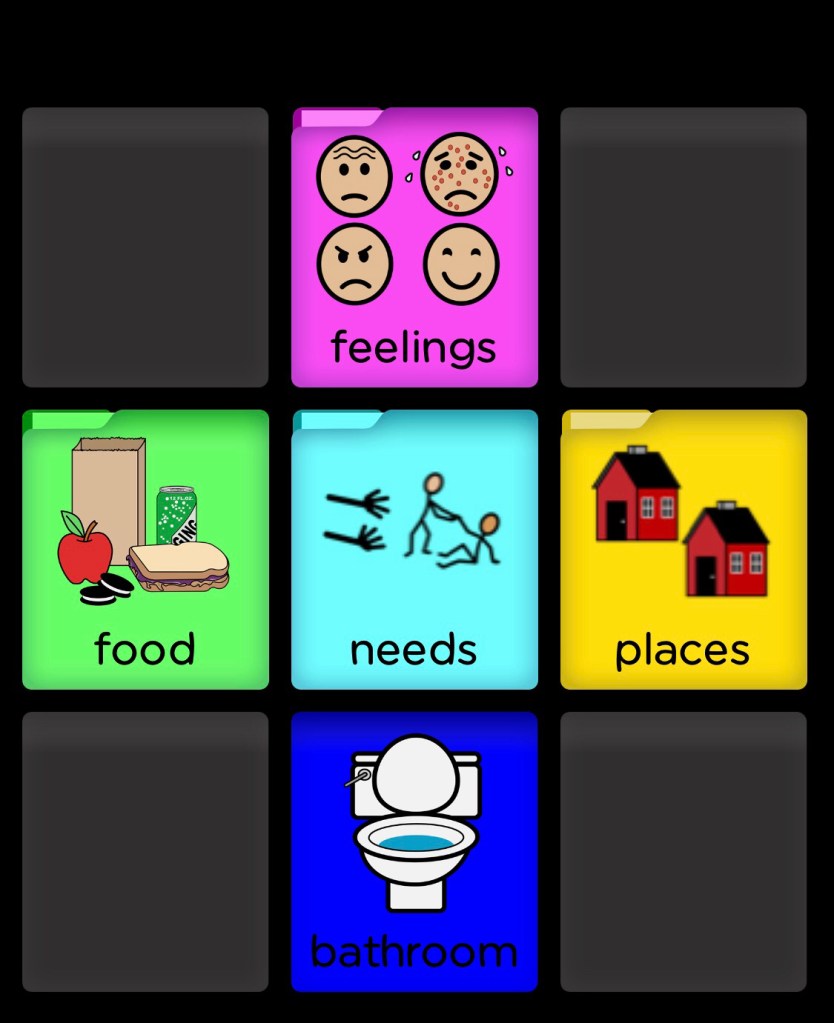Open the food folder
This screenshot has width=834, height=1023.
[145, 549]
